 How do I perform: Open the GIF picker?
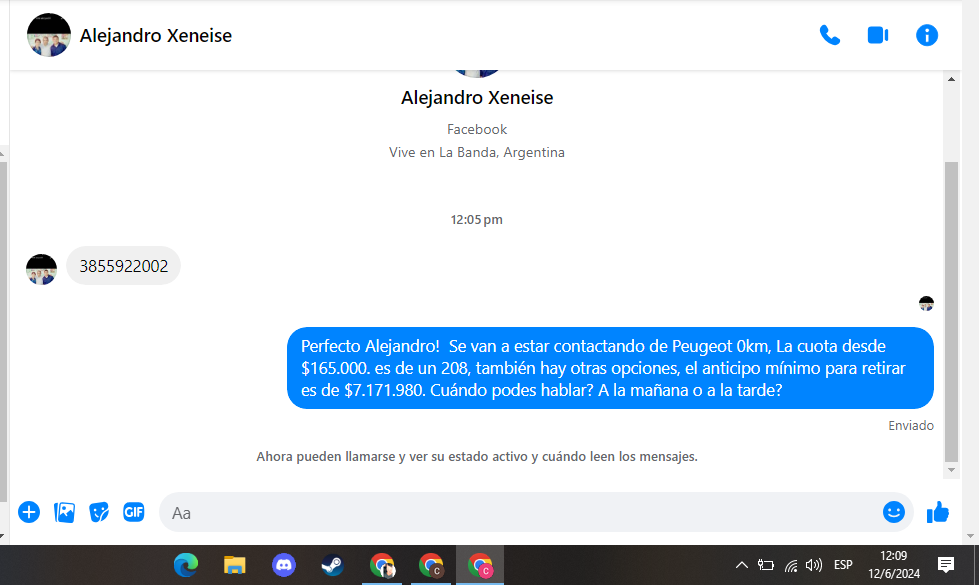coord(134,512)
